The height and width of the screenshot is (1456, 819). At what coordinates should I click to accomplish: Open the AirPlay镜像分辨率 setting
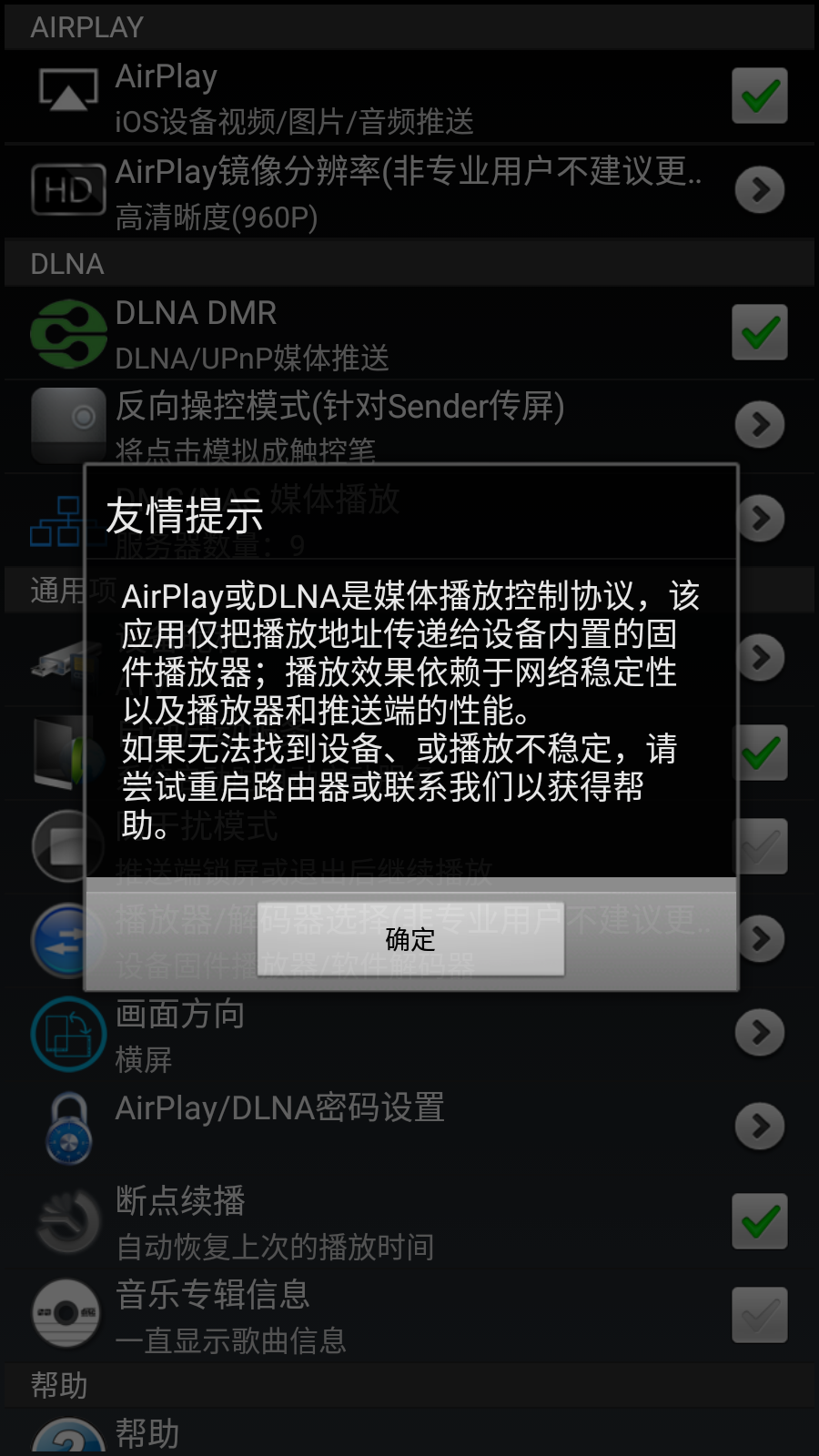pyautogui.click(x=409, y=191)
